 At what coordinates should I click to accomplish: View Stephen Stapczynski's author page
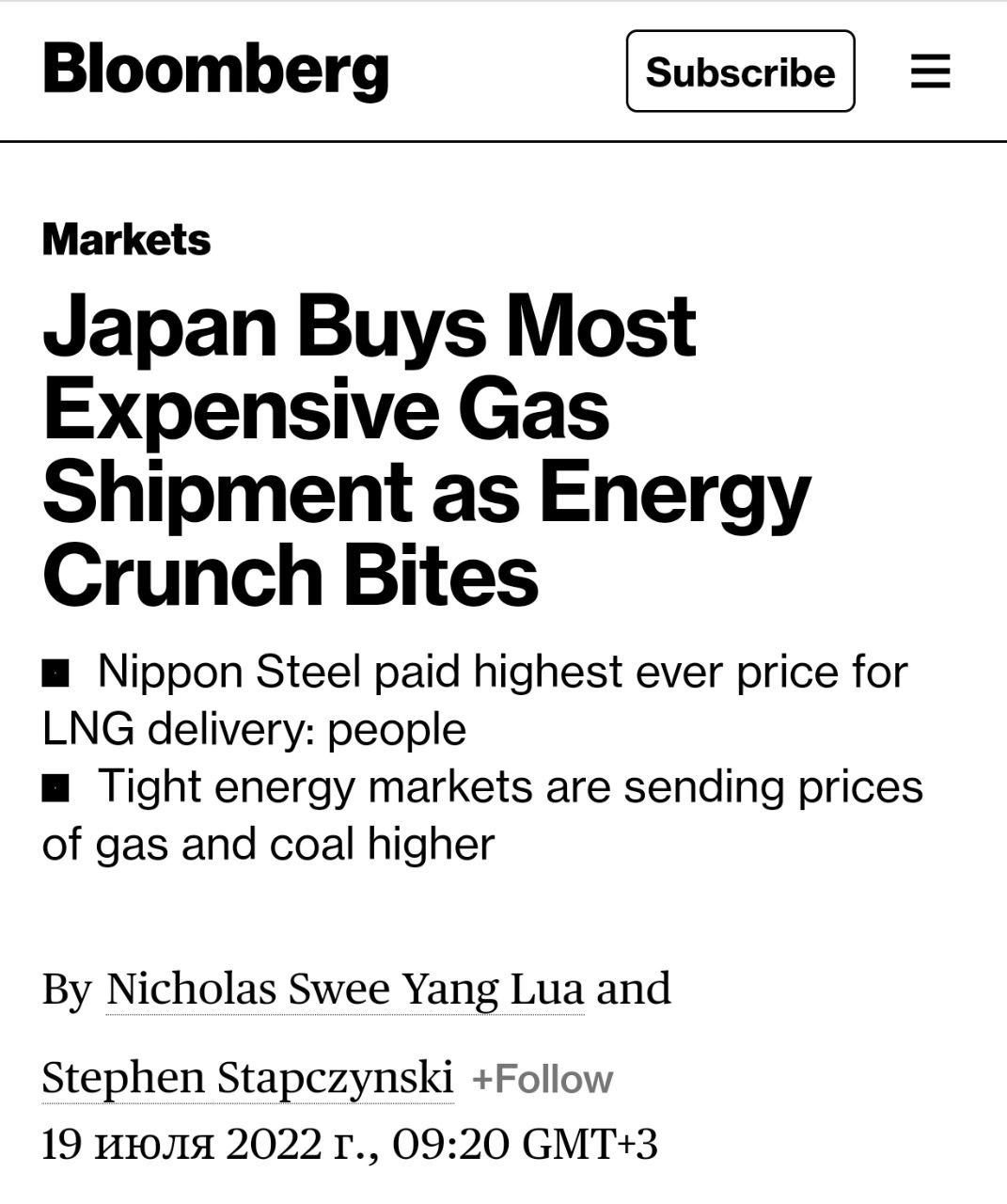point(247,1078)
